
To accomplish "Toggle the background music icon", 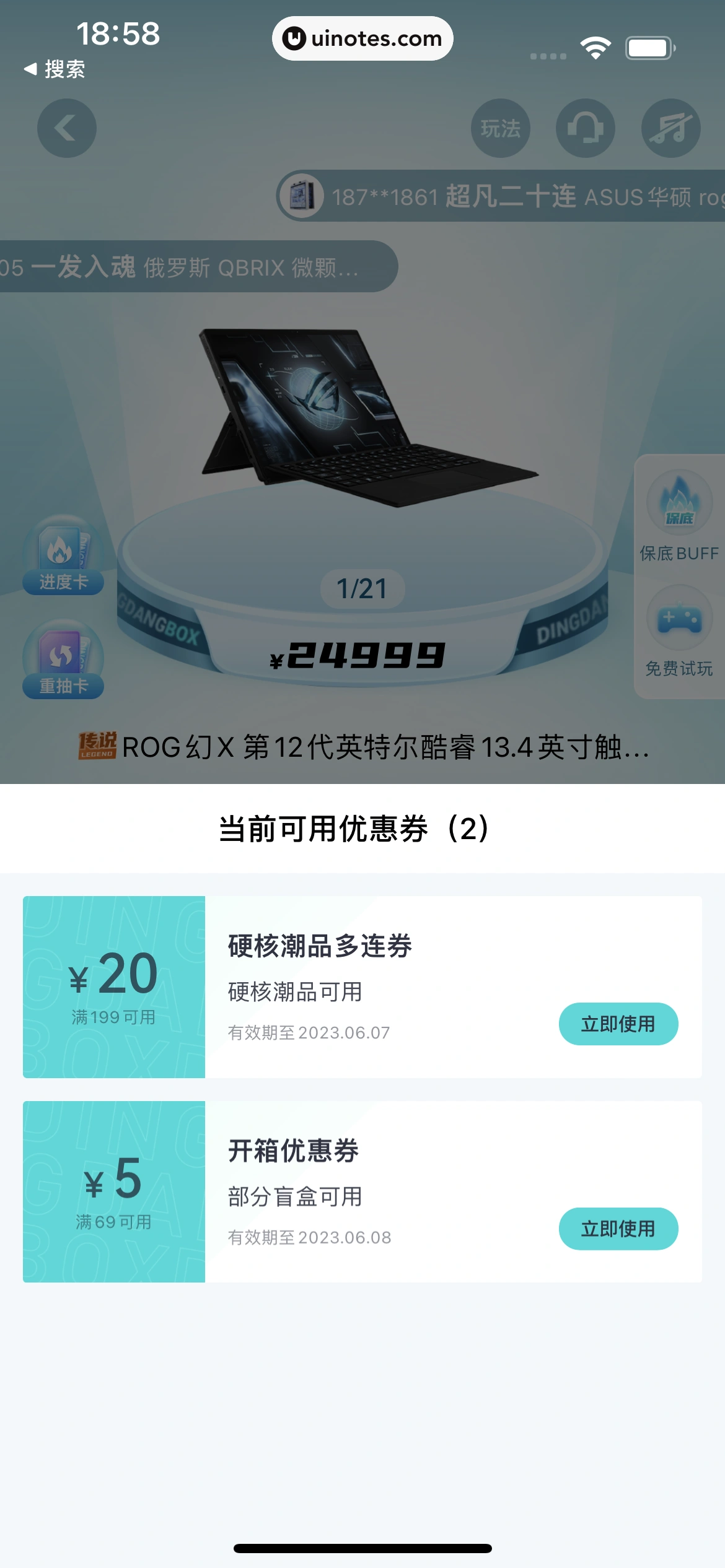I will tap(670, 128).
